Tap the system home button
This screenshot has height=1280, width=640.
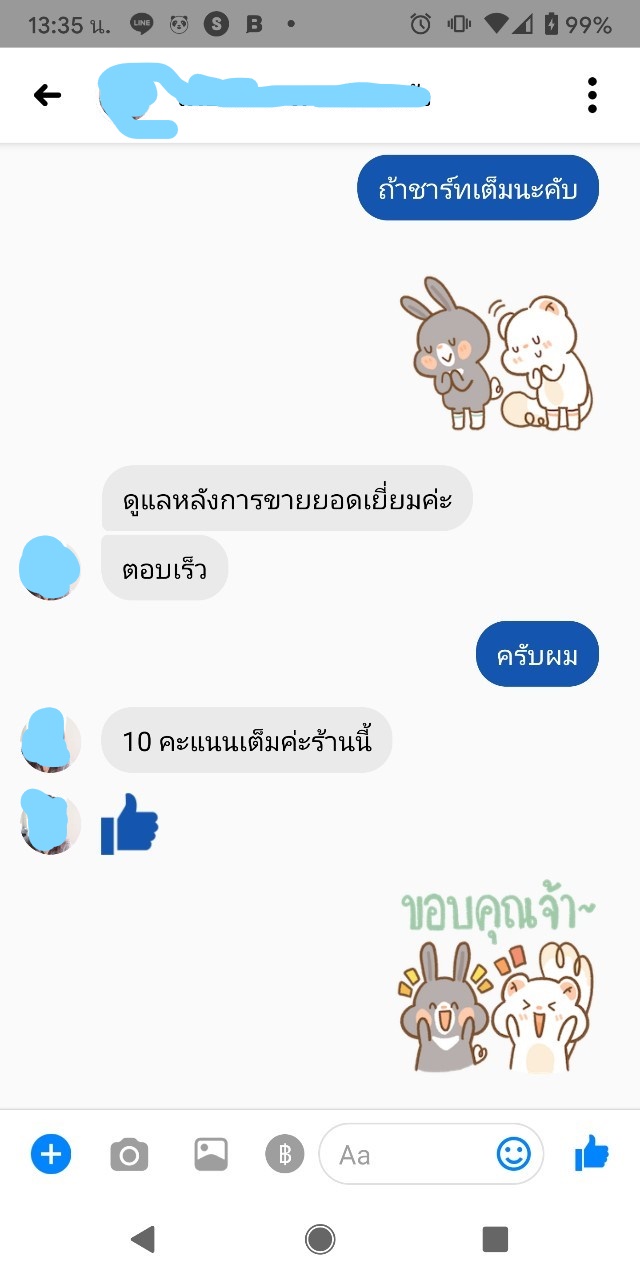(320, 1240)
